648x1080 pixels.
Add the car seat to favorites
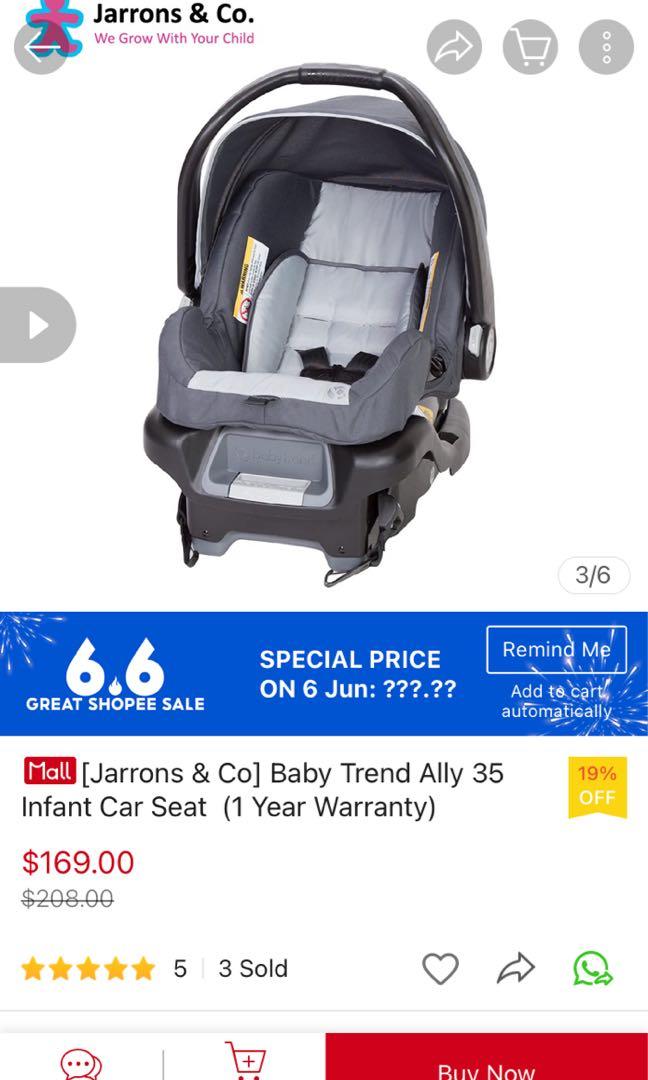440,968
